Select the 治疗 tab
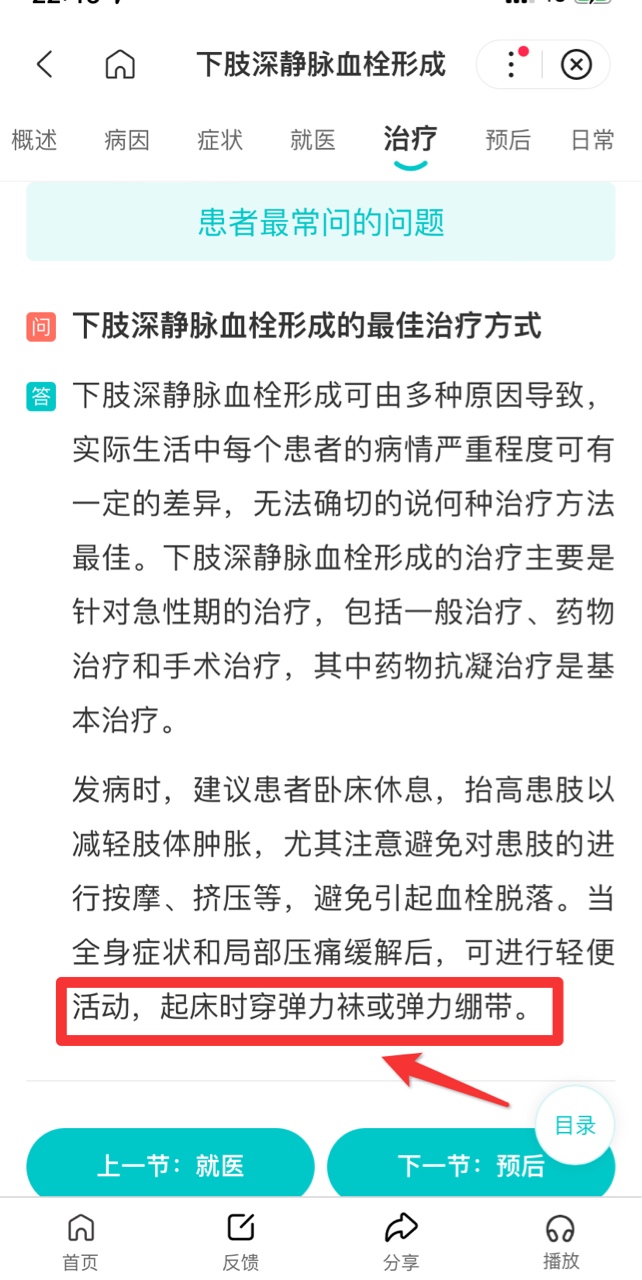 pyautogui.click(x=410, y=139)
